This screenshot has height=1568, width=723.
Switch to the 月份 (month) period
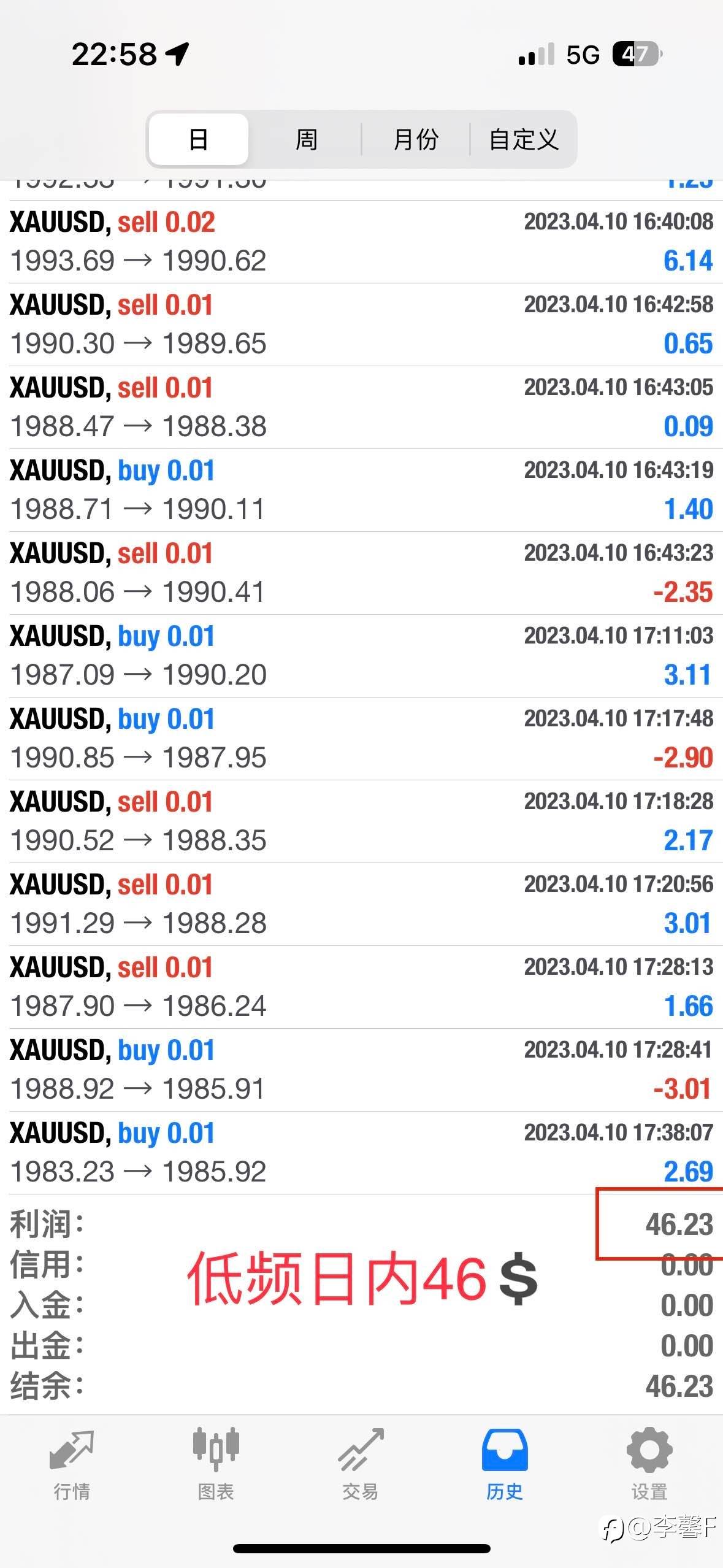pos(416,139)
